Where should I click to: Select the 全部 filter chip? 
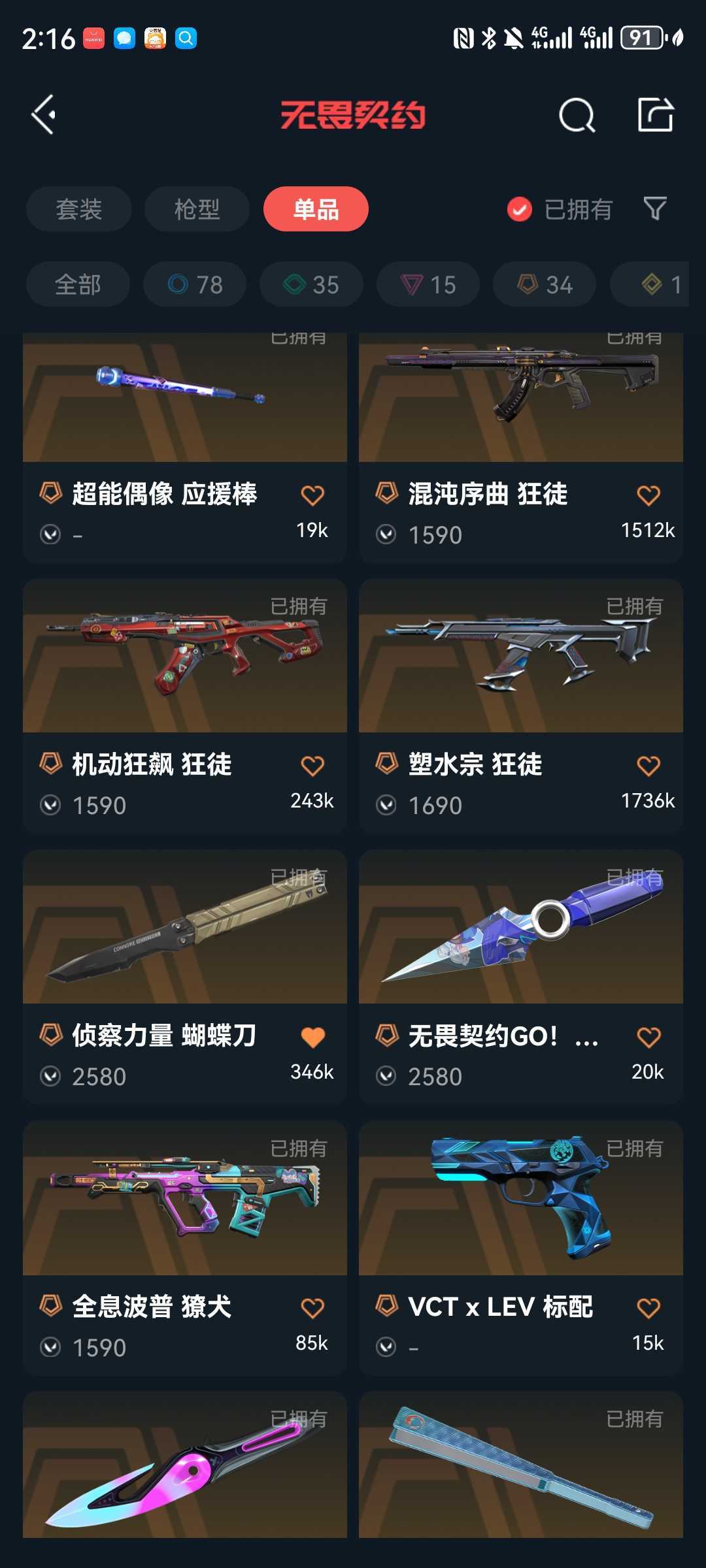coord(78,284)
